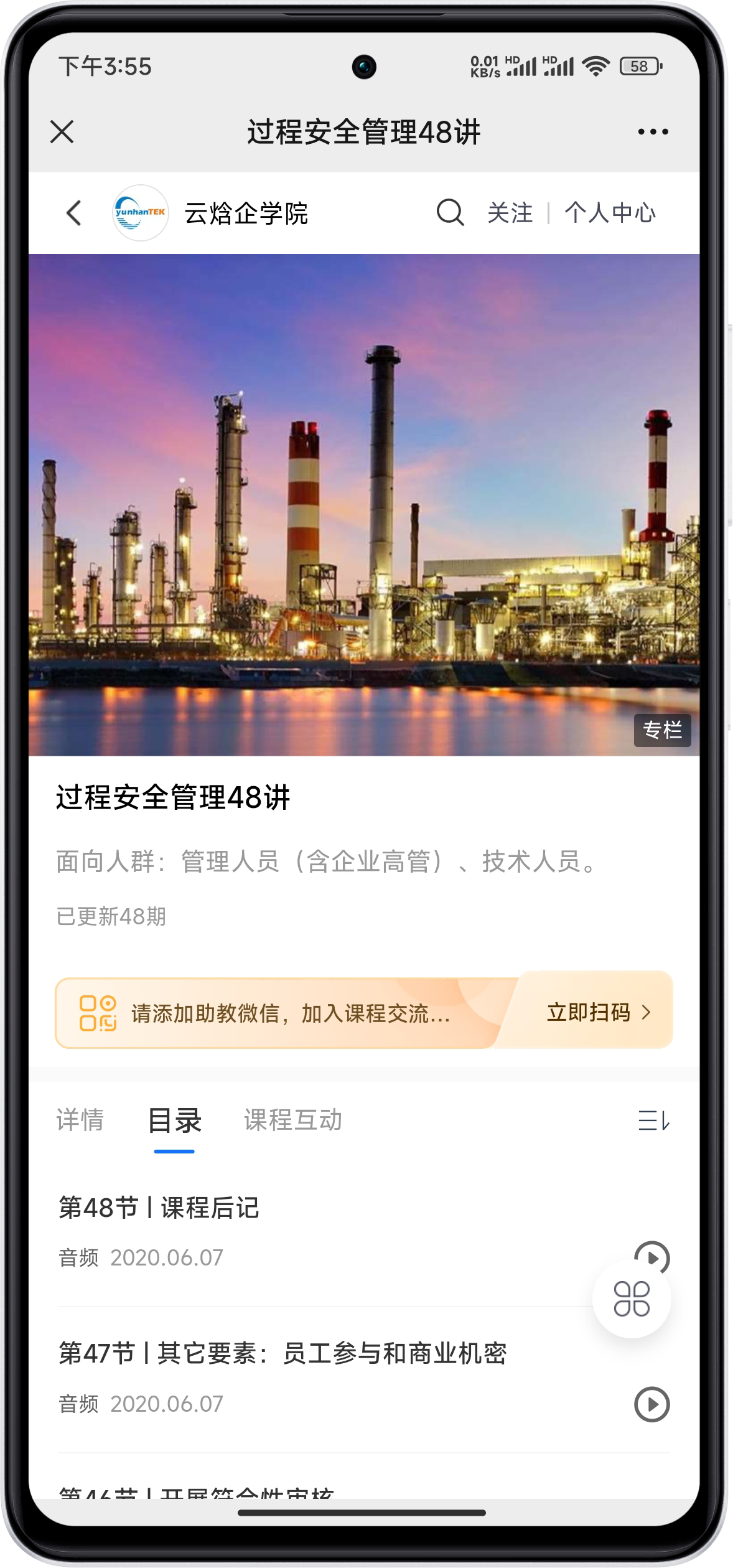This screenshot has height=1568, width=733.
Task: Open the three-dot overflow menu
Action: (x=653, y=132)
